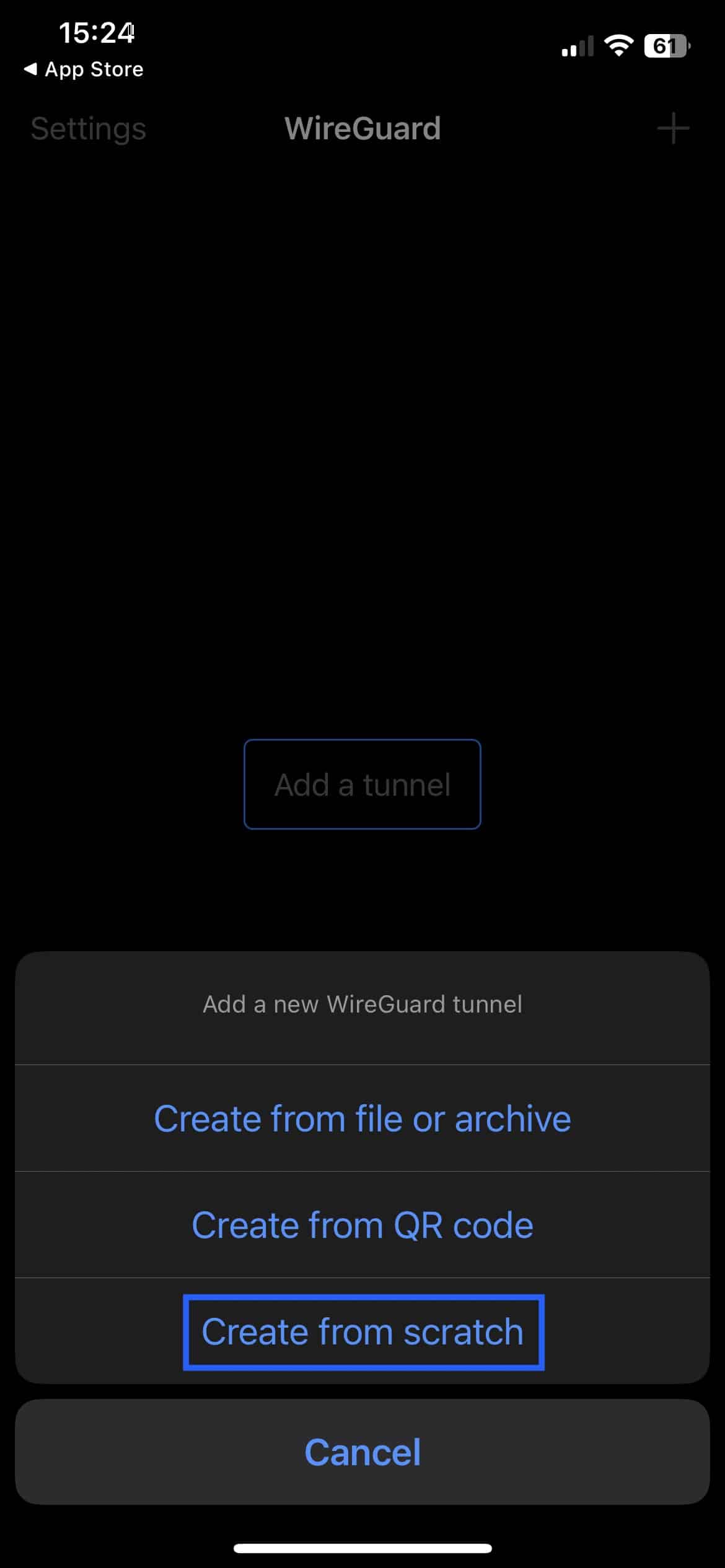Choose Create from QR code
This screenshot has height=1568, width=725.
point(362,1225)
